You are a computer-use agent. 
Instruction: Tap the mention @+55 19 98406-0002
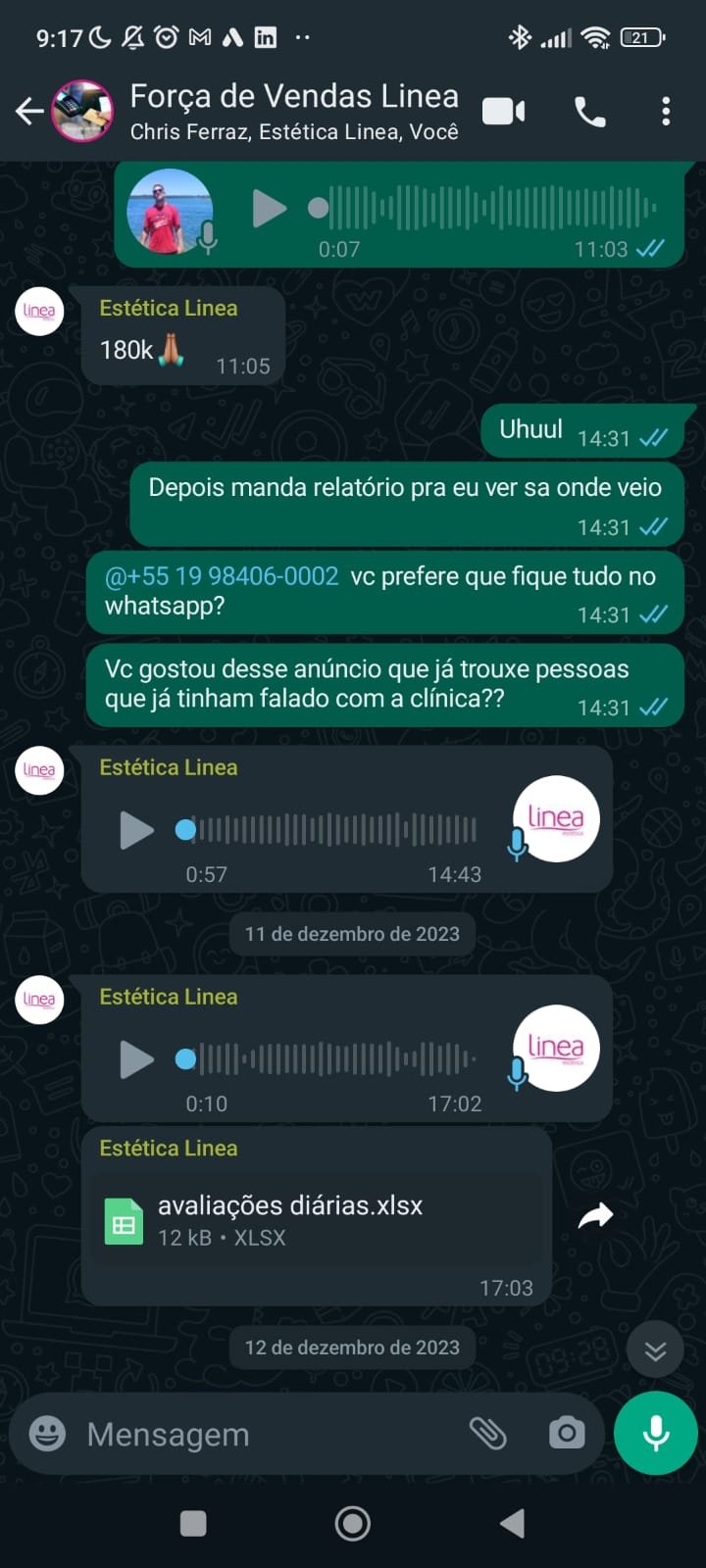(x=222, y=576)
